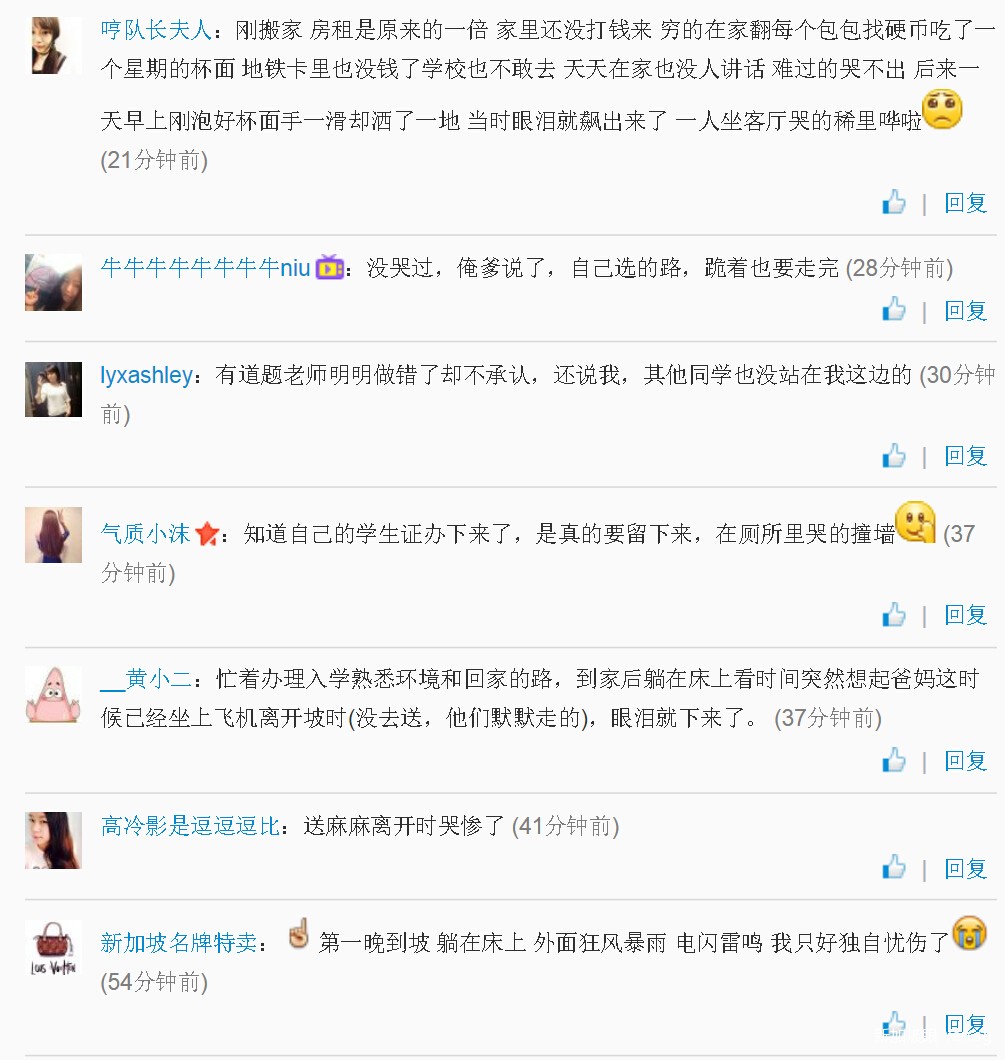
Task: Like 牛牛牛牛牛牛牛牛niu's comment
Action: (893, 310)
